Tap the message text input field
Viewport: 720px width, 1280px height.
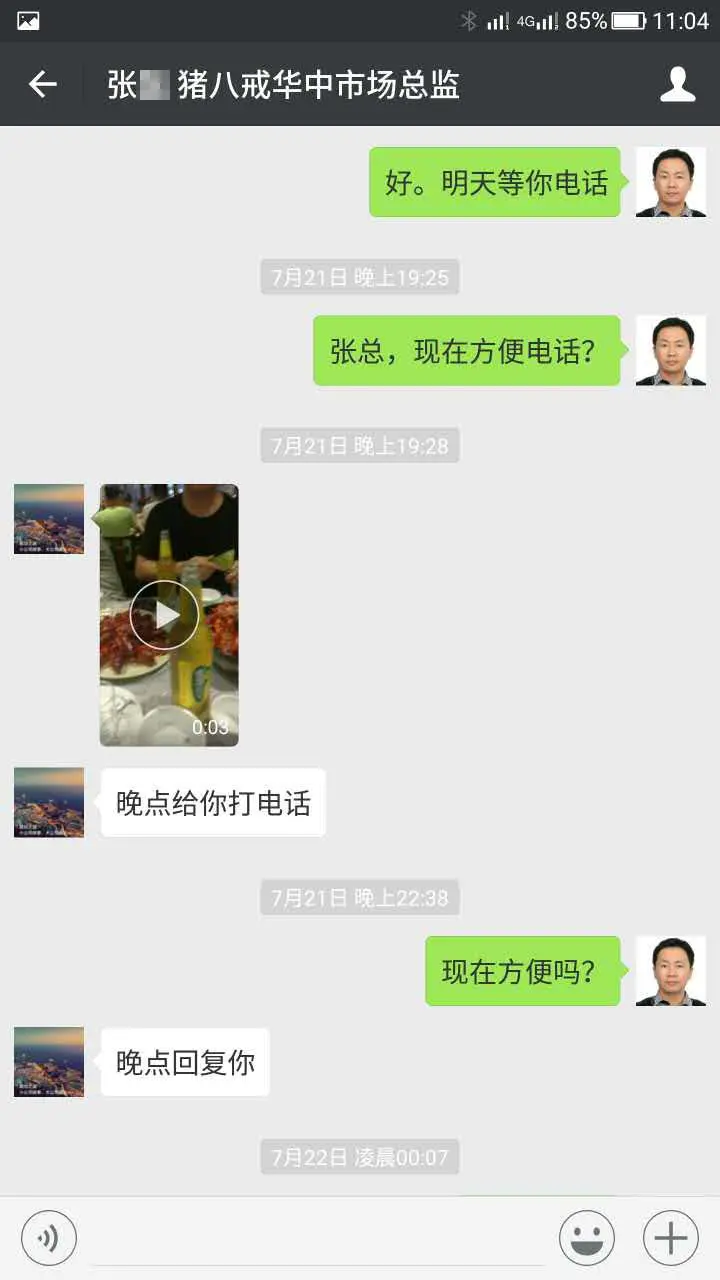[318, 1240]
